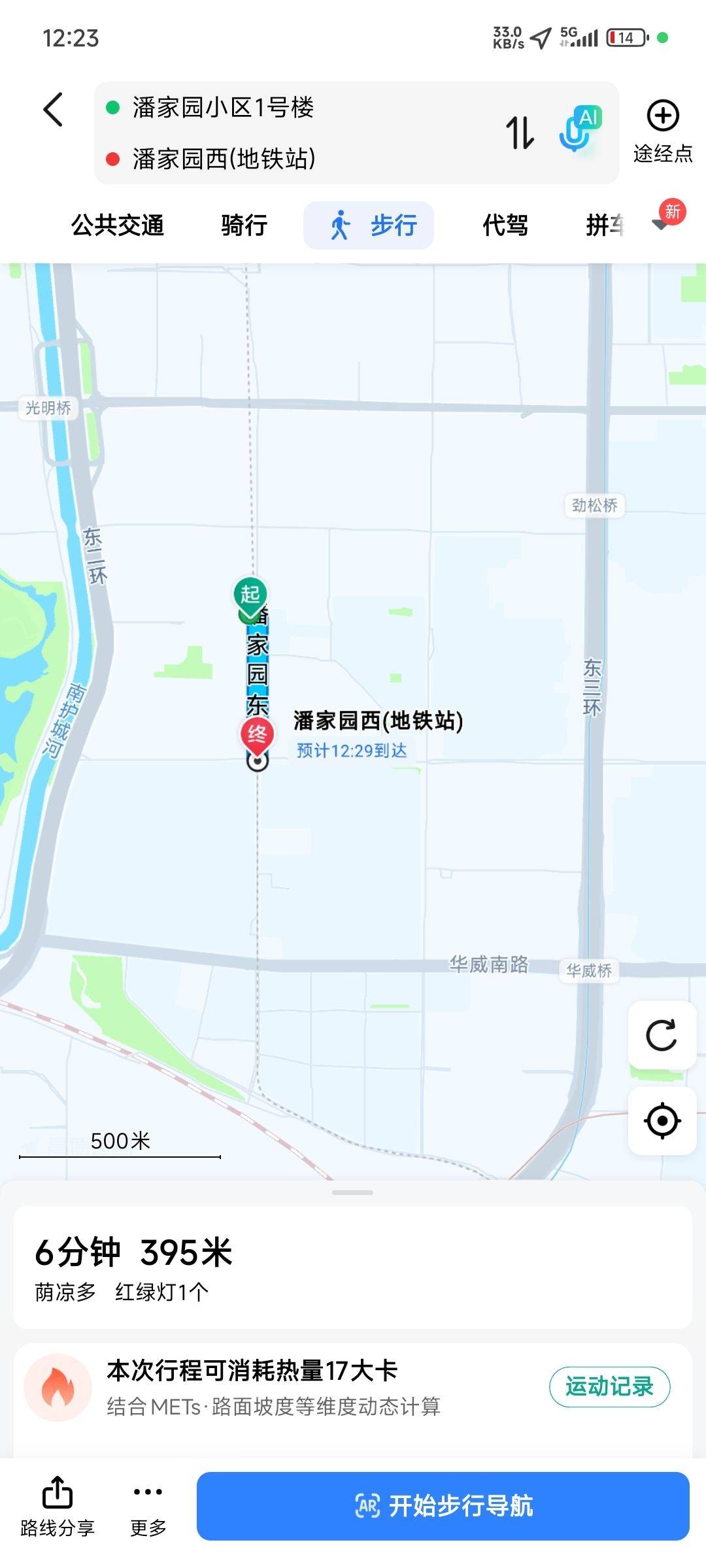Go back using the top-left arrow
Image resolution: width=706 pixels, height=1568 pixels.
point(54,109)
